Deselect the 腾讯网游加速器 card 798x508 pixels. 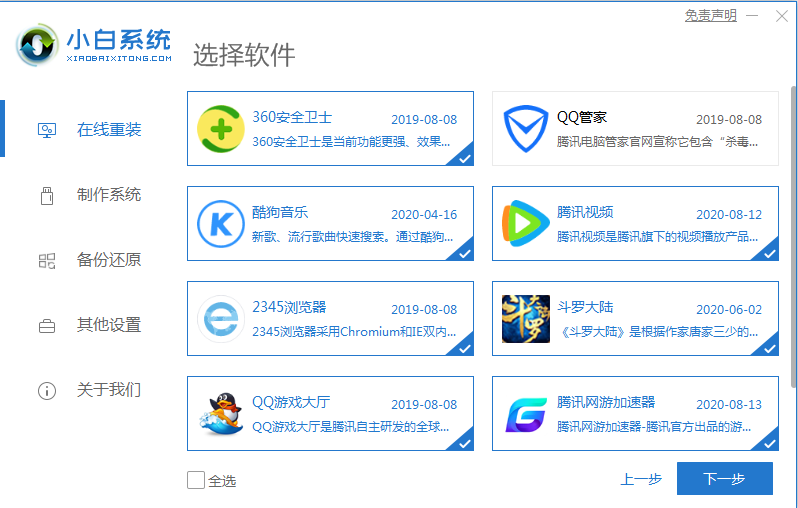pyautogui.click(x=635, y=414)
